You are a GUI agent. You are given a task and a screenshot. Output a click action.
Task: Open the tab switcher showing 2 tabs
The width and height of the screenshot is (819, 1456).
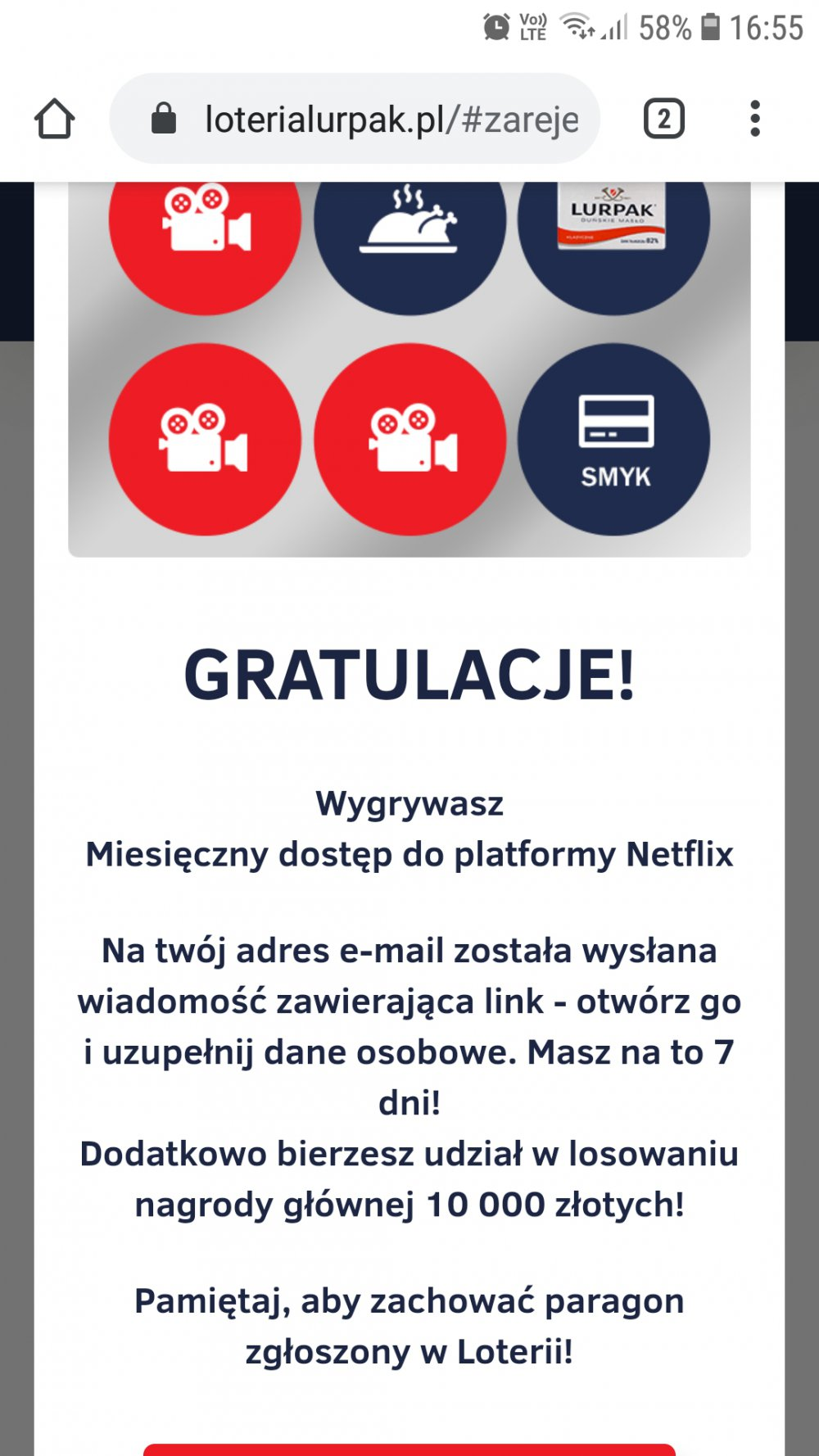(x=663, y=120)
